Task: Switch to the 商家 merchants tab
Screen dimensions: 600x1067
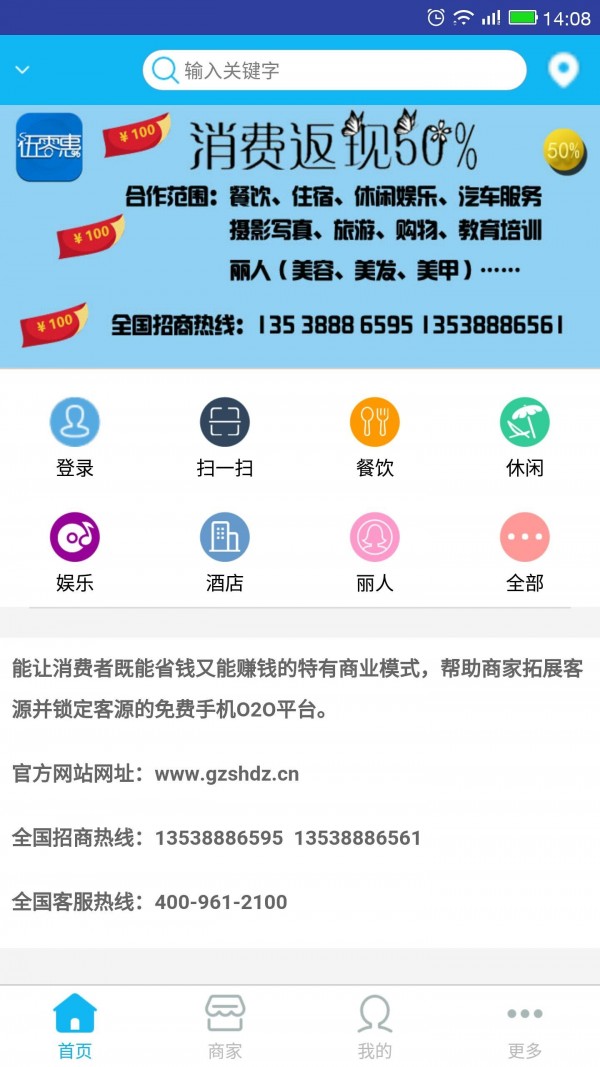Action: 225,1026
